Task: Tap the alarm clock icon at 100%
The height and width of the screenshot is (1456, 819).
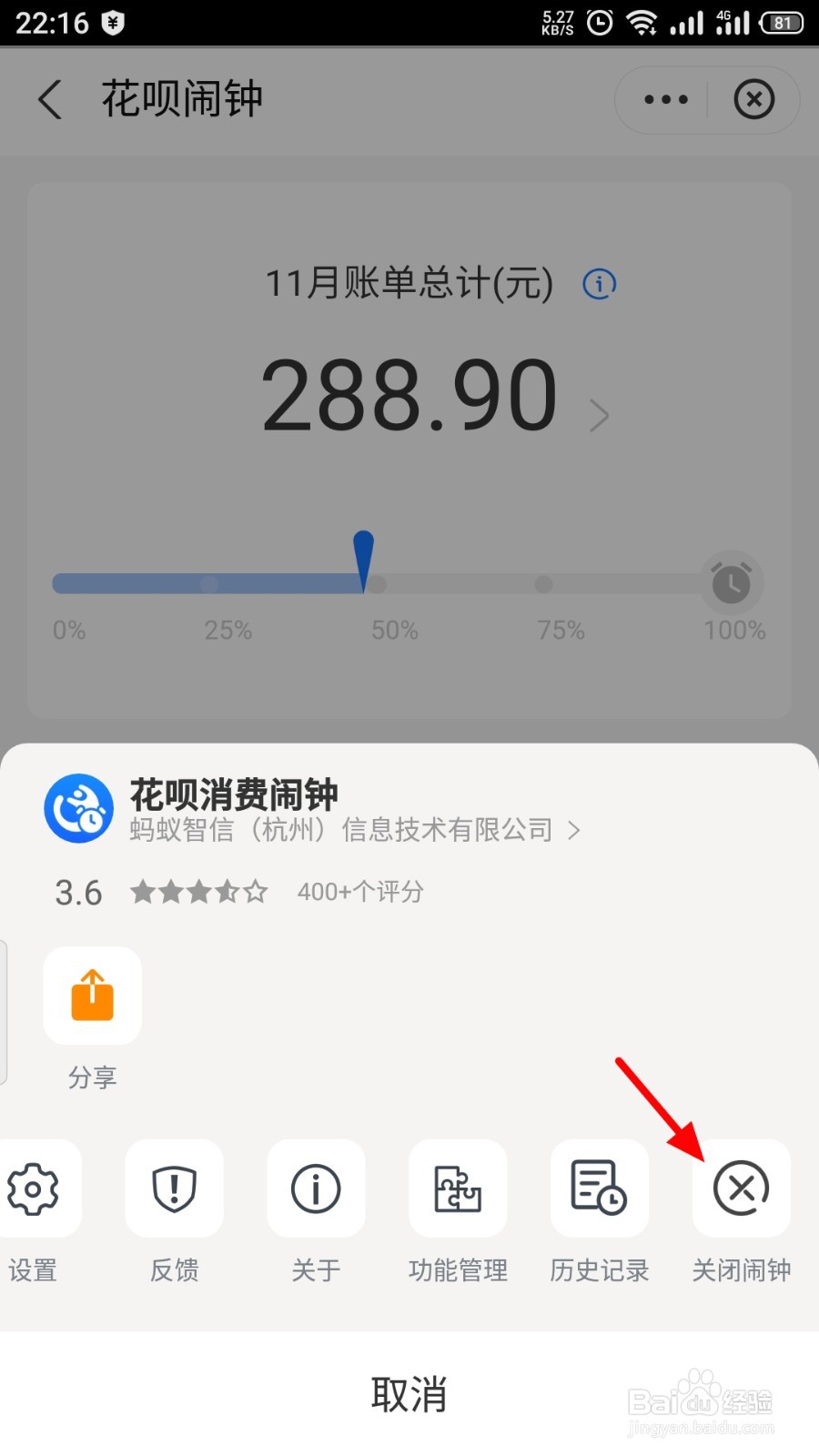Action: [733, 583]
